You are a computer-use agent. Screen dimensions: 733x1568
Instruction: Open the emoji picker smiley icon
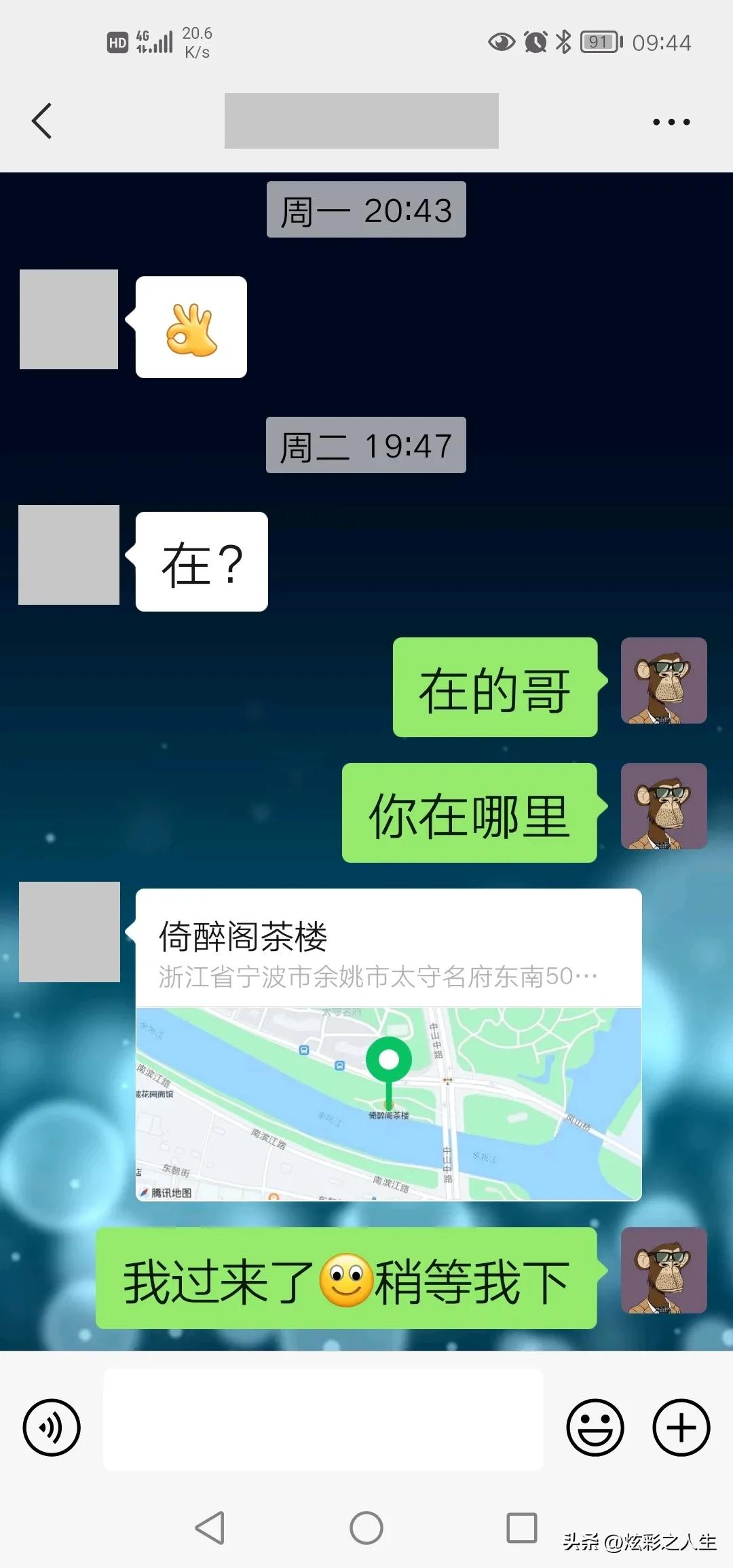tap(596, 1427)
